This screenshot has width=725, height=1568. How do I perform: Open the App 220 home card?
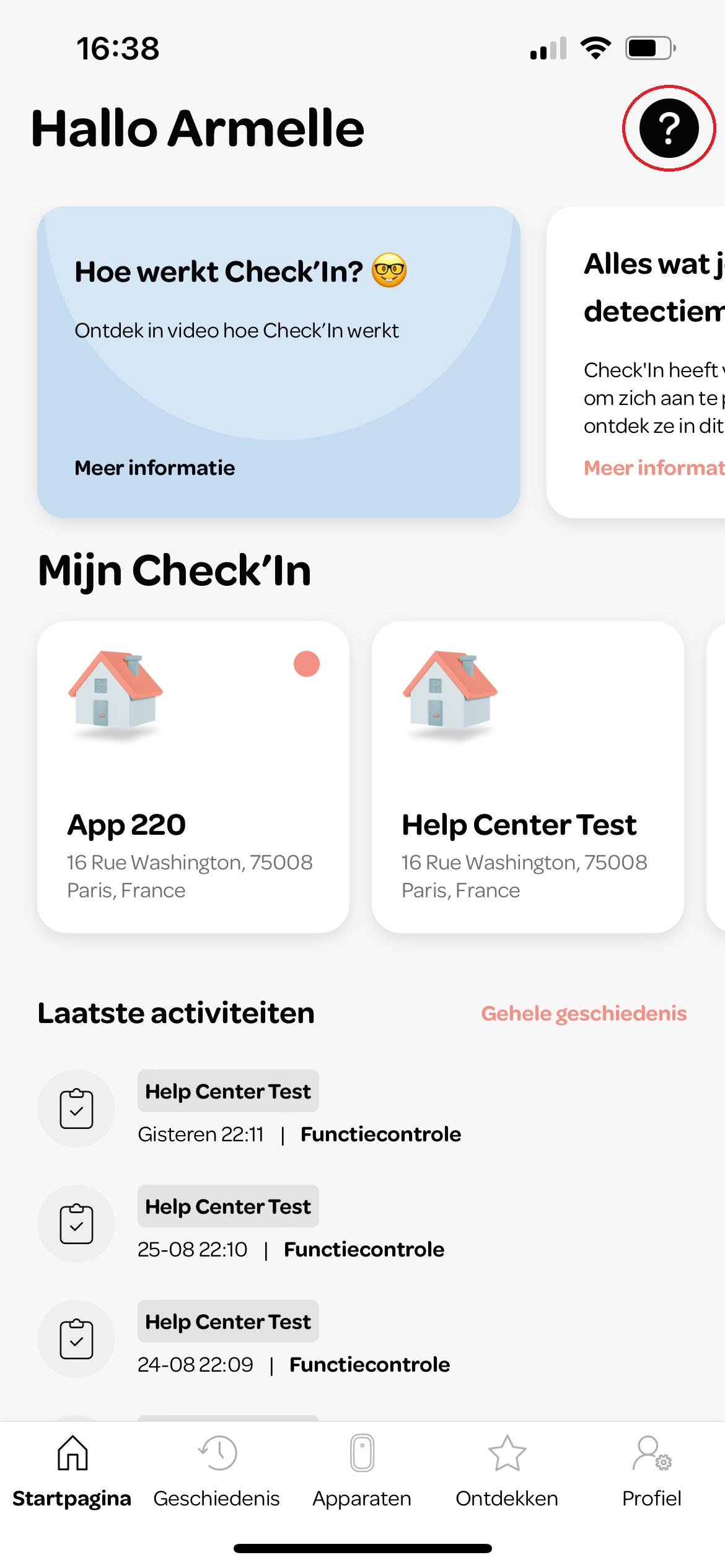193,777
